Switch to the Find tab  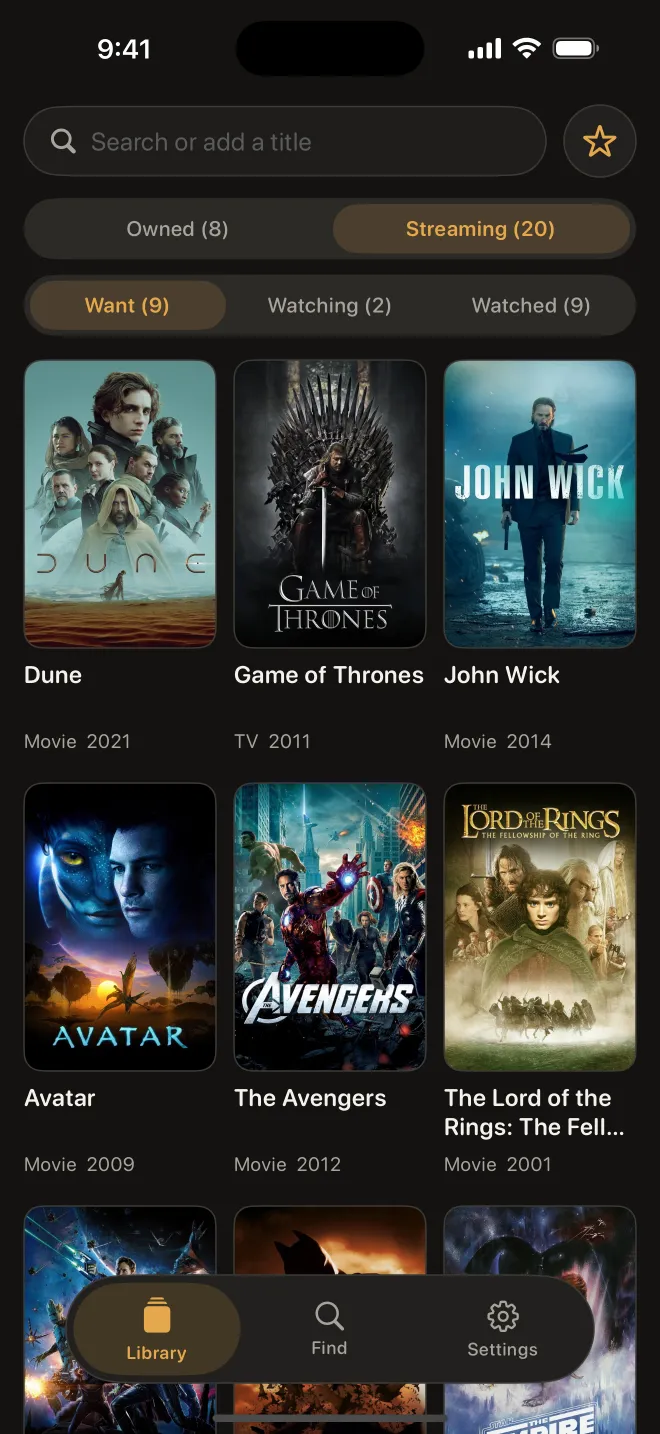[329, 1329]
